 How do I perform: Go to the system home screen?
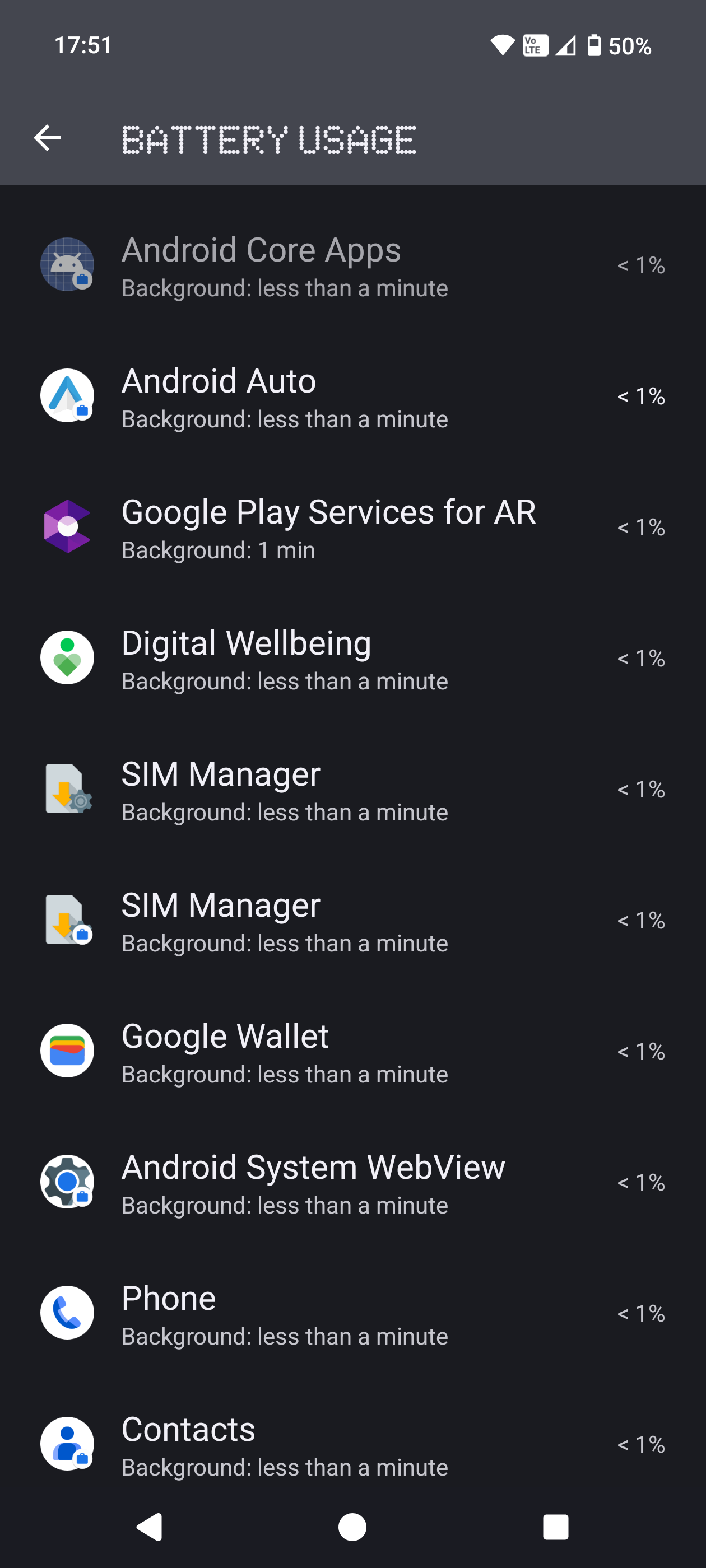click(x=352, y=1527)
